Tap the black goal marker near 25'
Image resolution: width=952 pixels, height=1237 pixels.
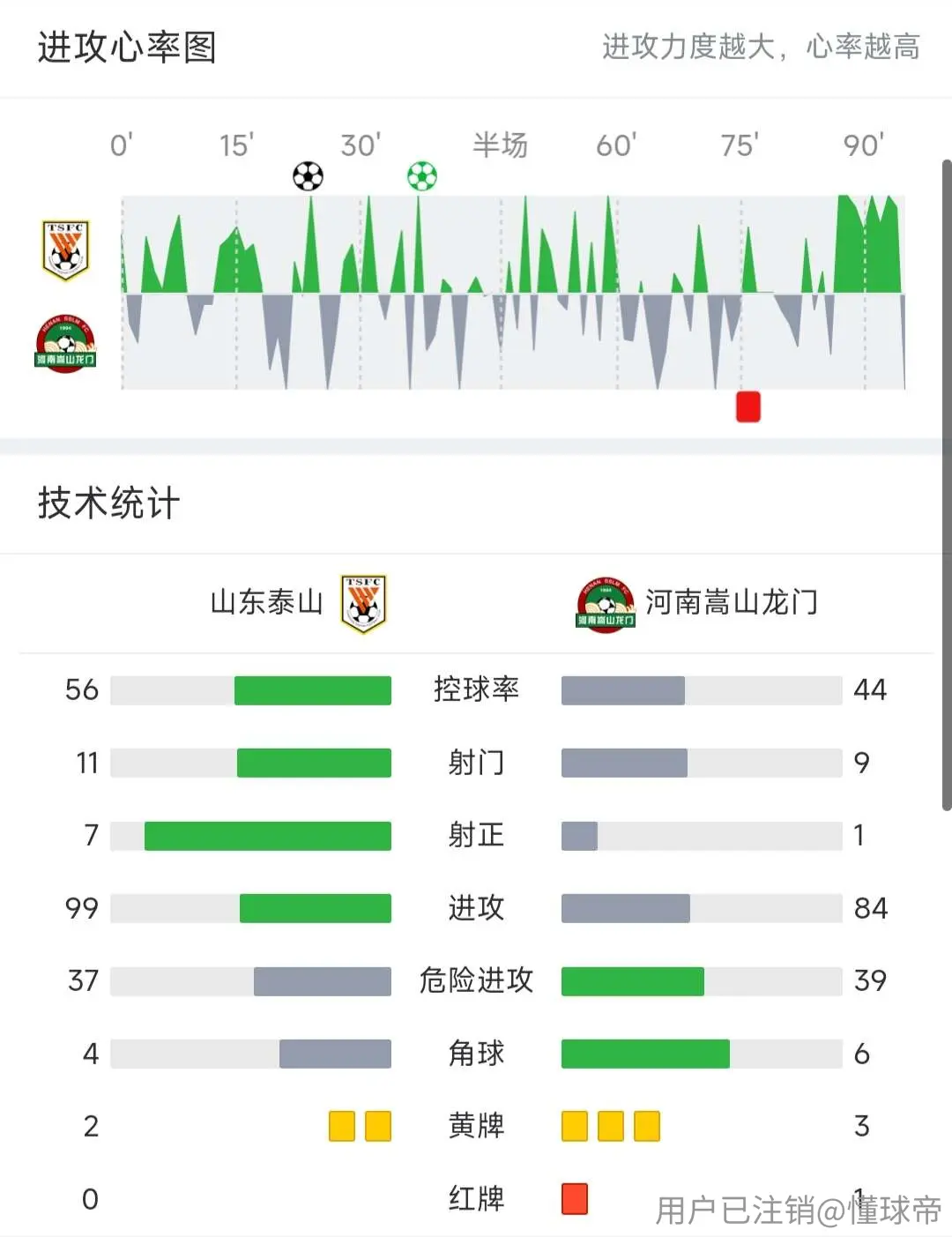click(x=308, y=176)
